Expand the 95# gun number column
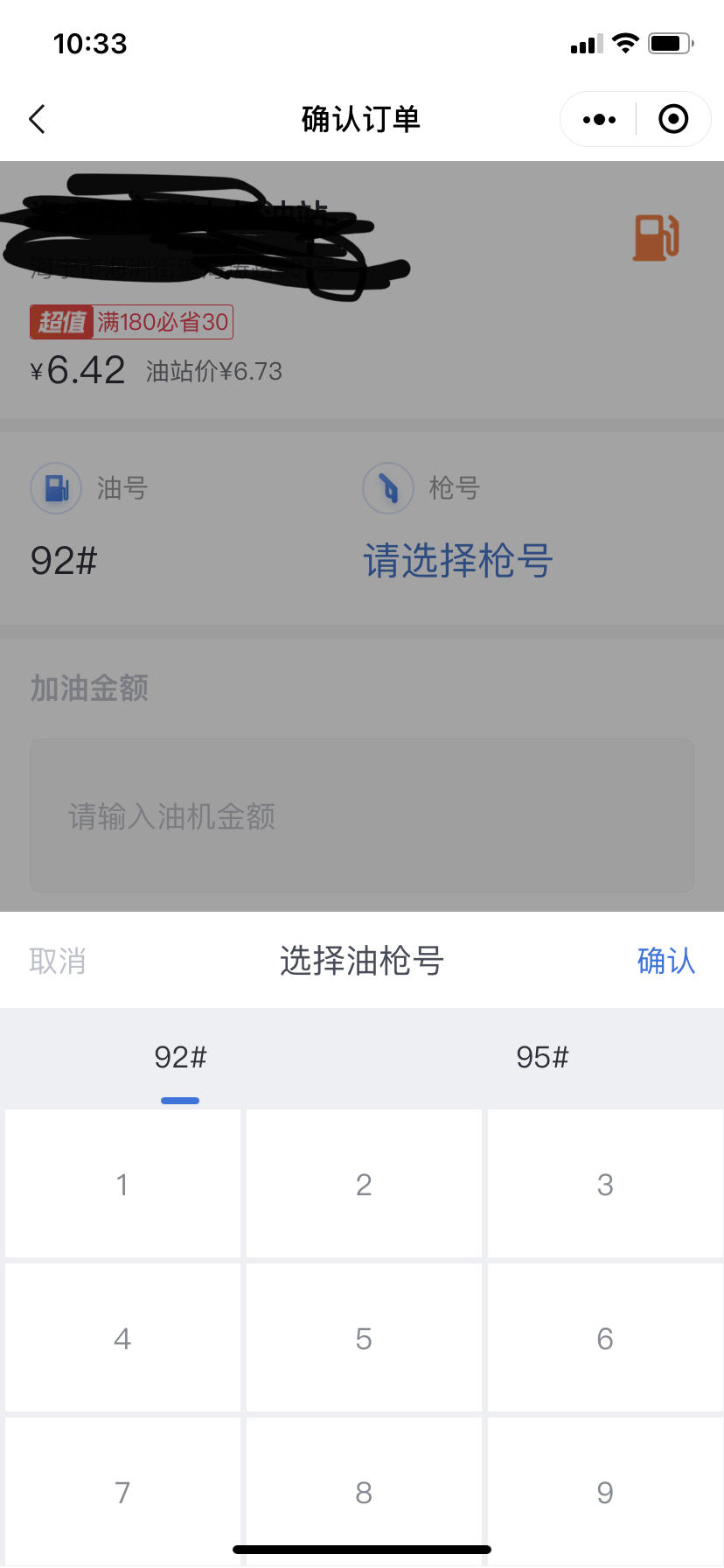Viewport: 724px width, 1568px height. tap(542, 1057)
